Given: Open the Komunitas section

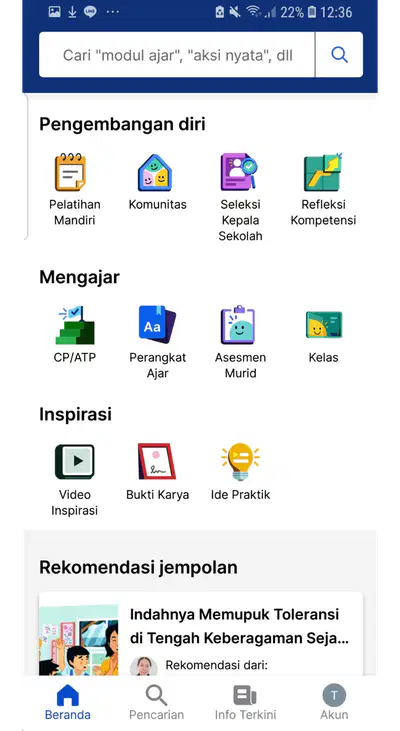Looking at the screenshot, I should 158,182.
